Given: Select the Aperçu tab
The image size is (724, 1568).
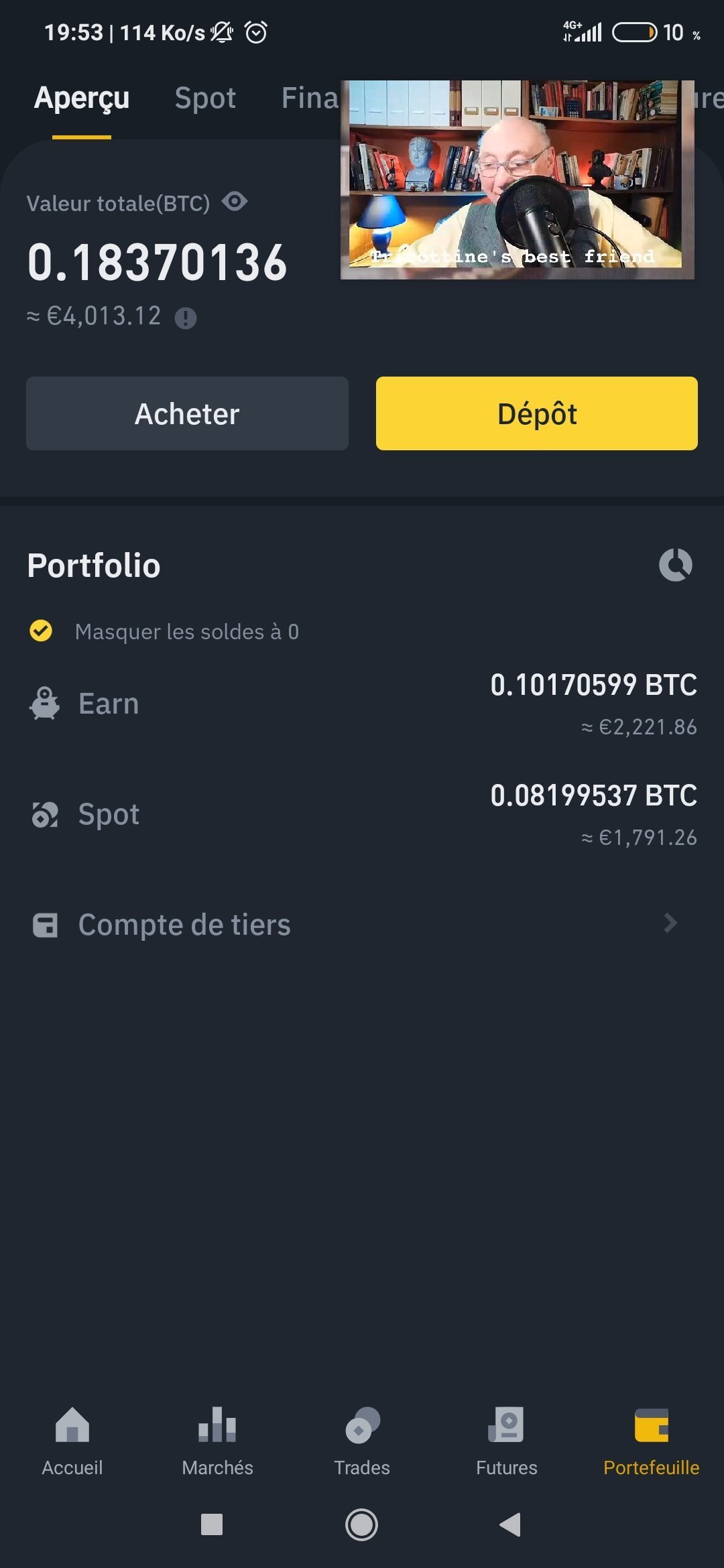Looking at the screenshot, I should pyautogui.click(x=82, y=98).
